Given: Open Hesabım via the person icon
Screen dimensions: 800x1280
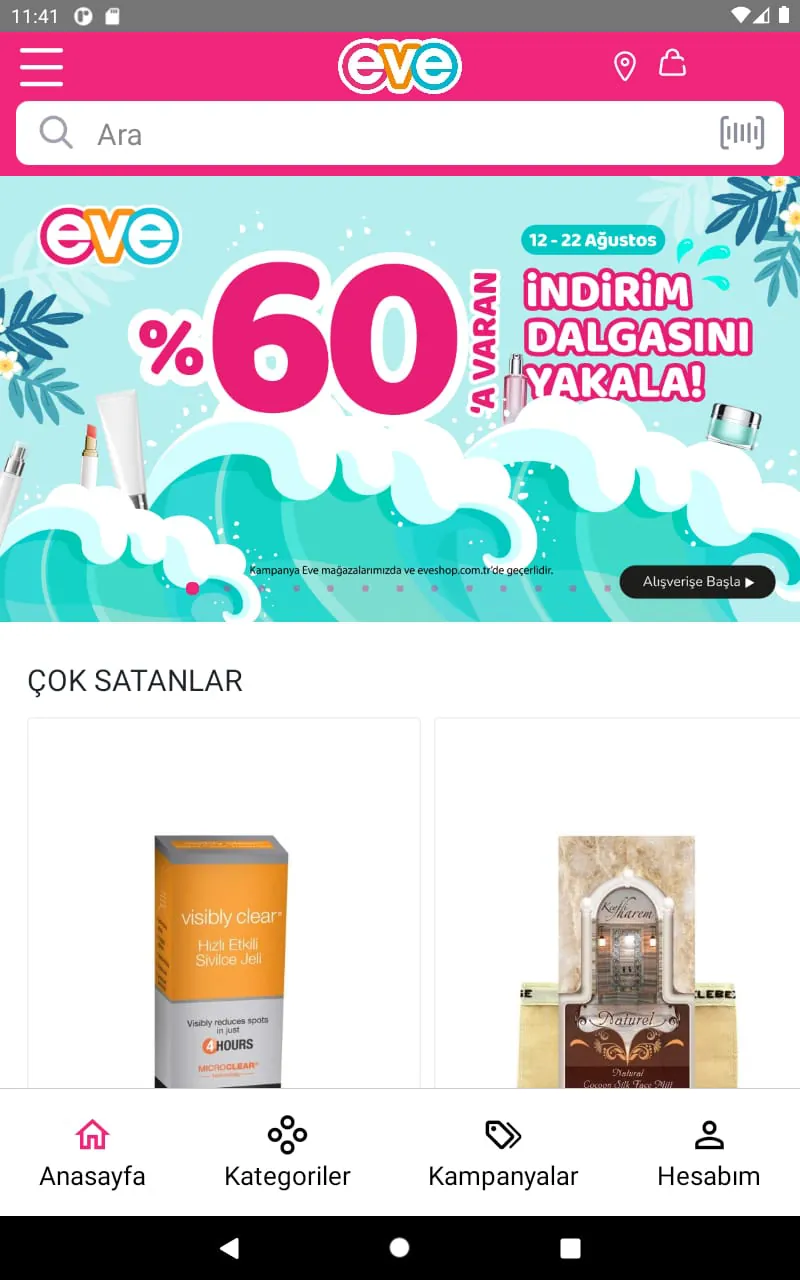Looking at the screenshot, I should [x=709, y=1134].
